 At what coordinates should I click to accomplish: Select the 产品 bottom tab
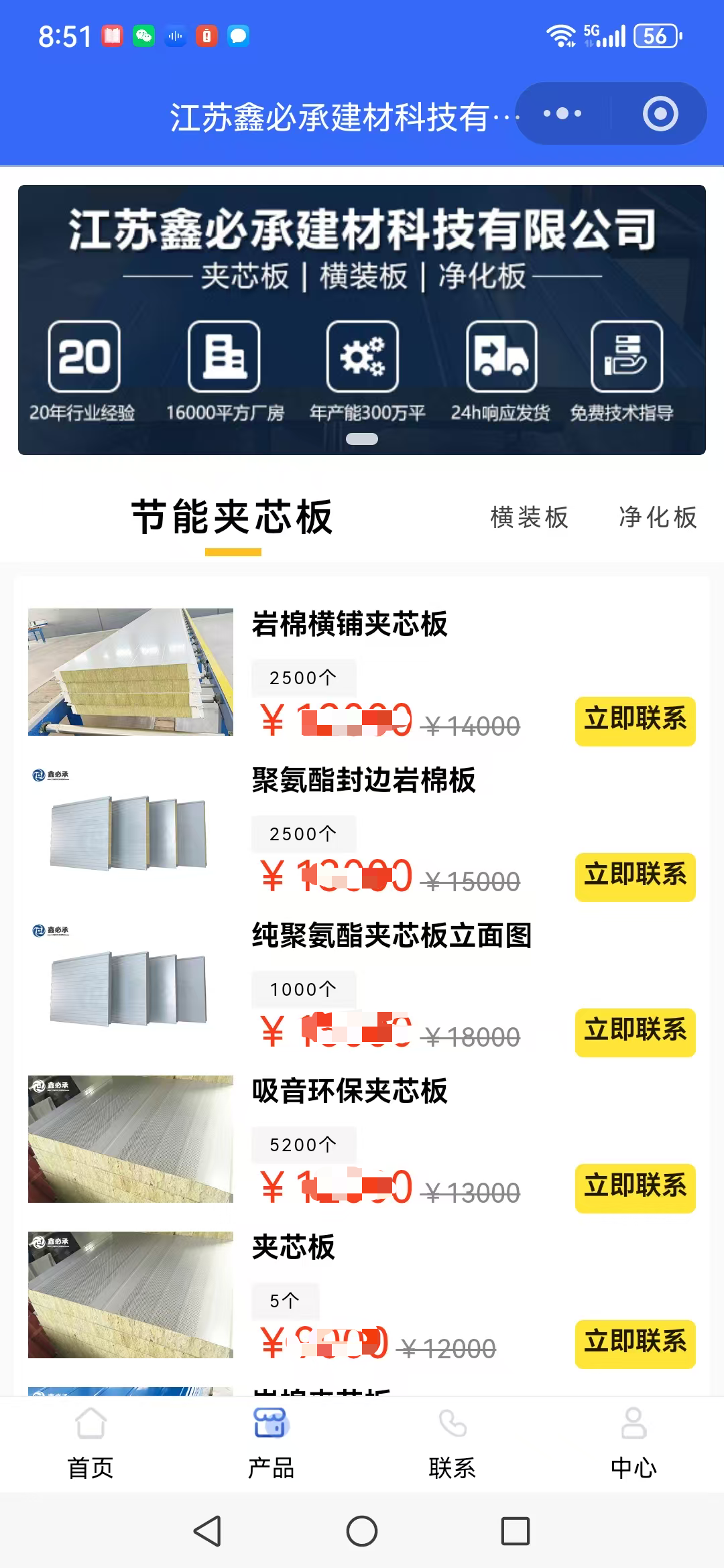(x=271, y=1442)
